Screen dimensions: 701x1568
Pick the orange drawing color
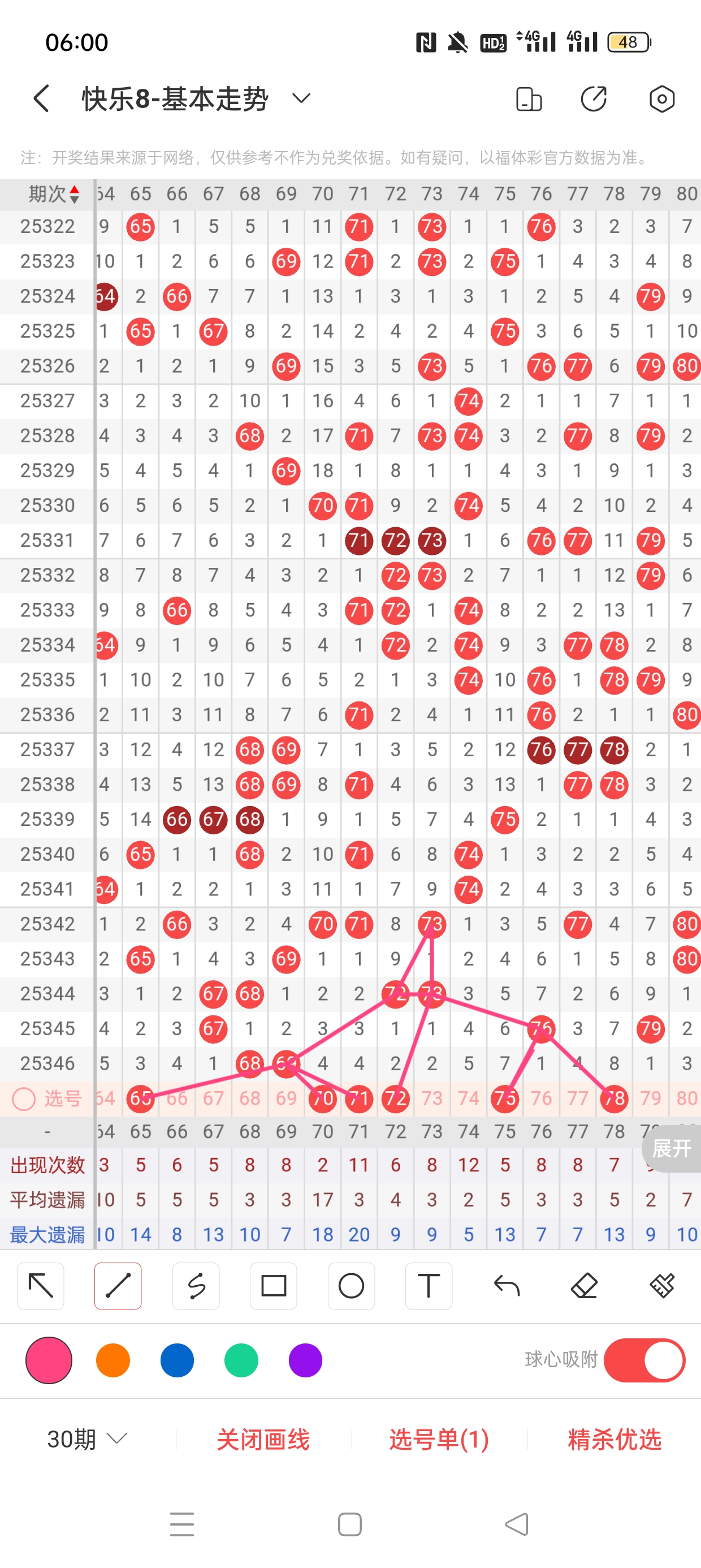pos(113,1360)
